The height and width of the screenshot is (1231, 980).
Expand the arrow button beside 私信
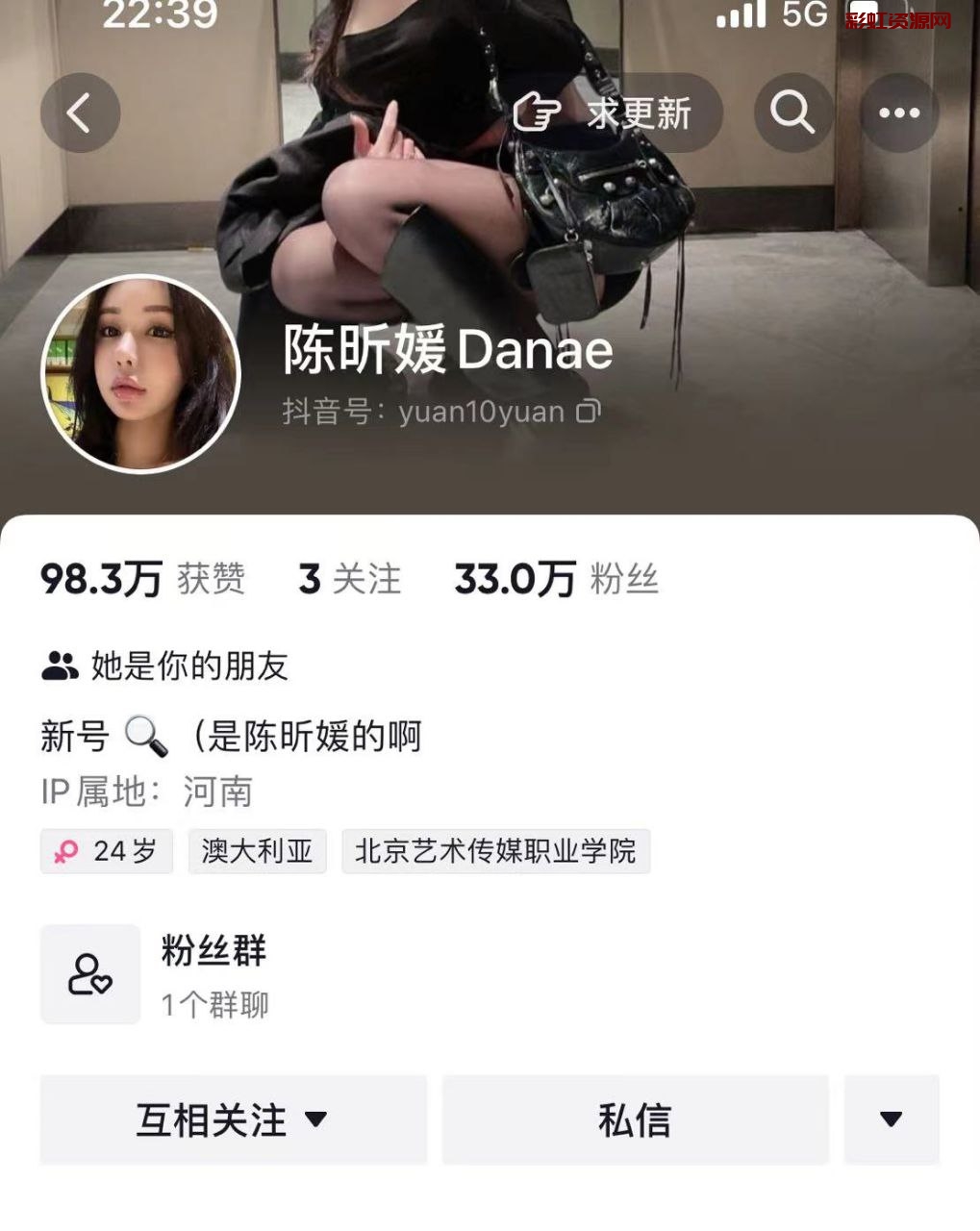[892, 1119]
